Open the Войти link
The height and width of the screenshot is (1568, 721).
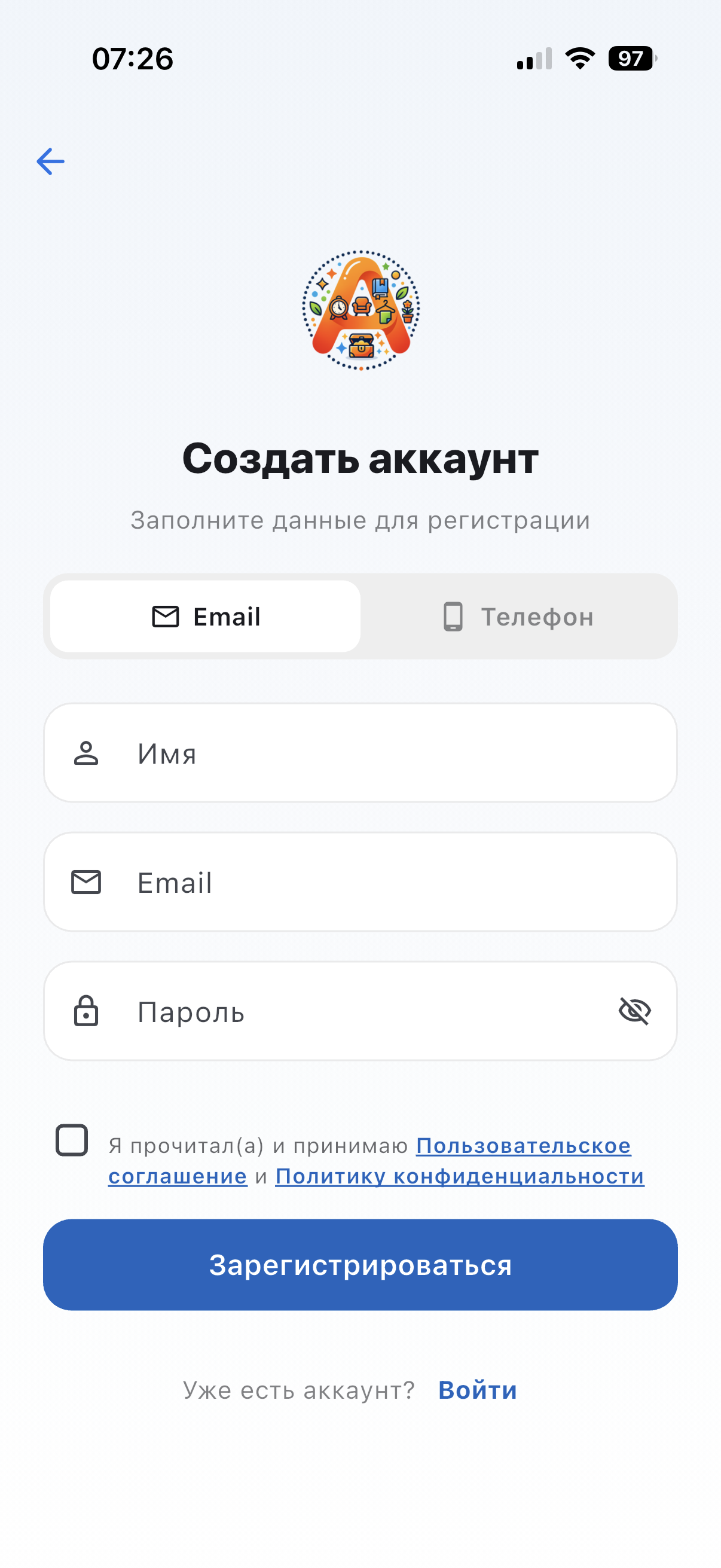[478, 1390]
